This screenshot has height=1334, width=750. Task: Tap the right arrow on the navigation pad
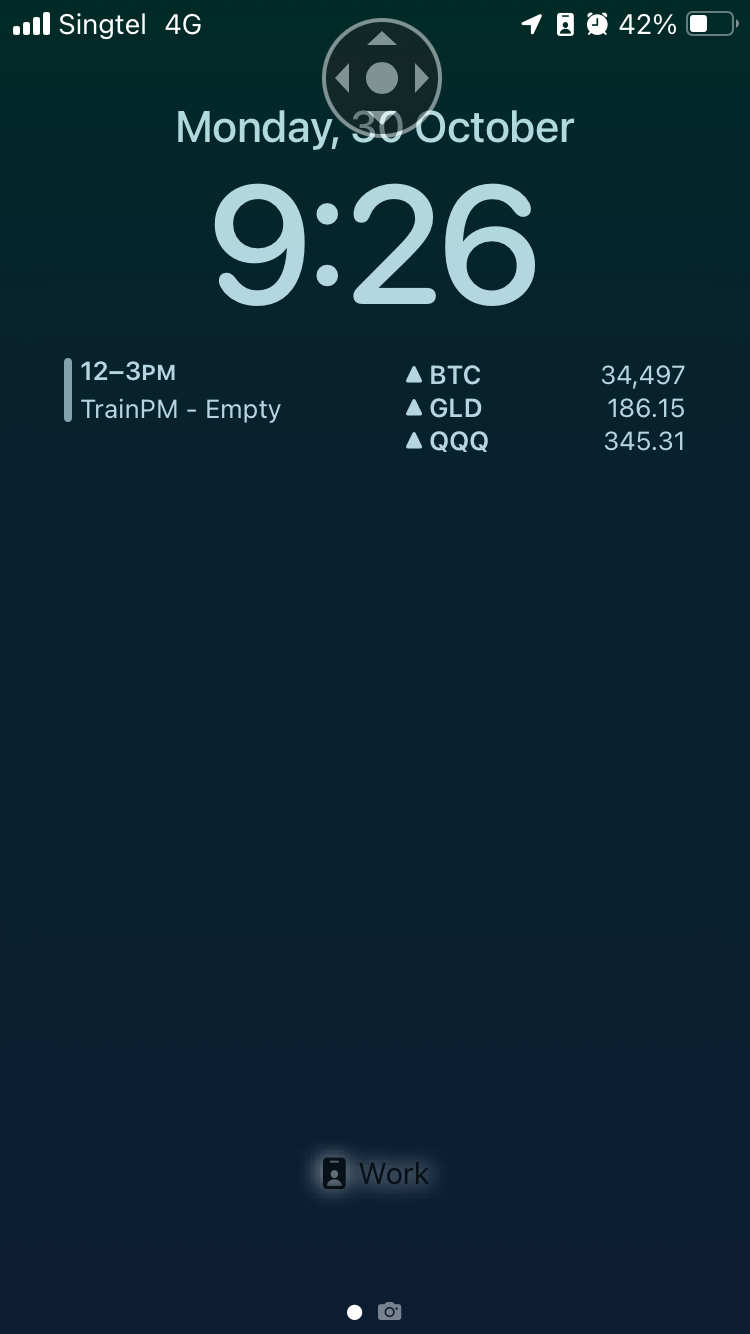pyautogui.click(x=421, y=78)
